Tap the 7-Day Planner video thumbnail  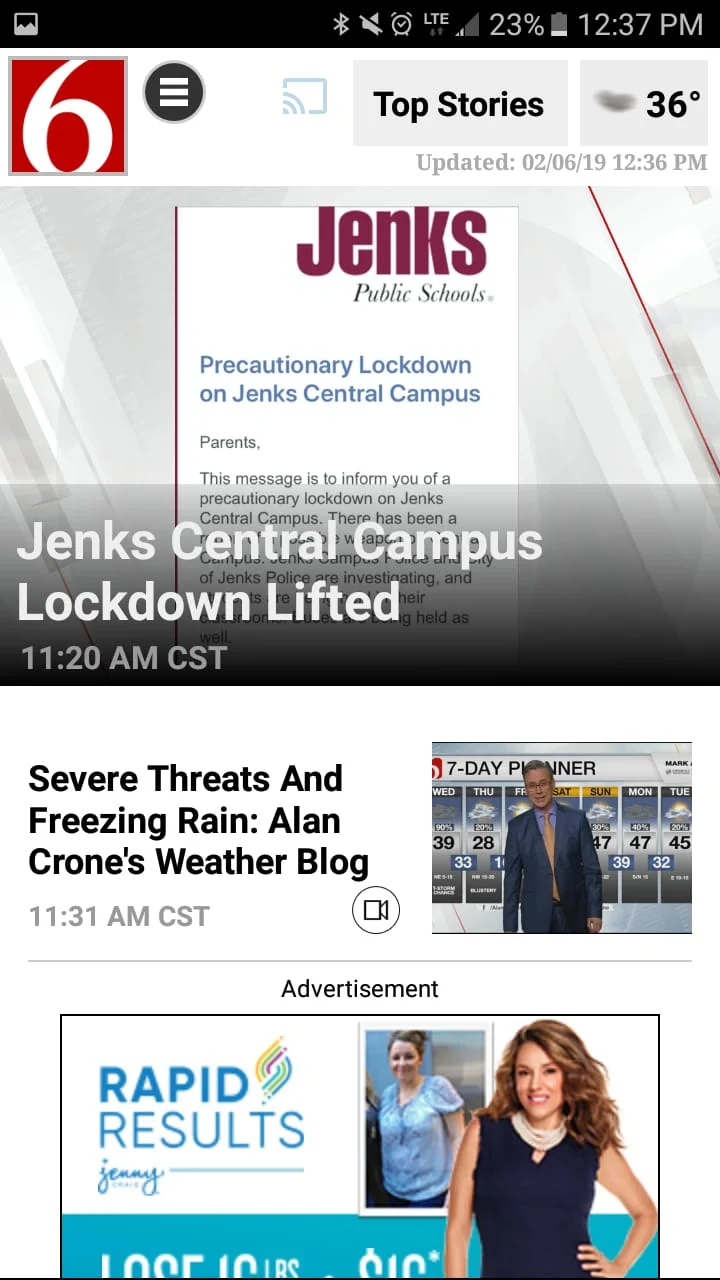click(561, 838)
